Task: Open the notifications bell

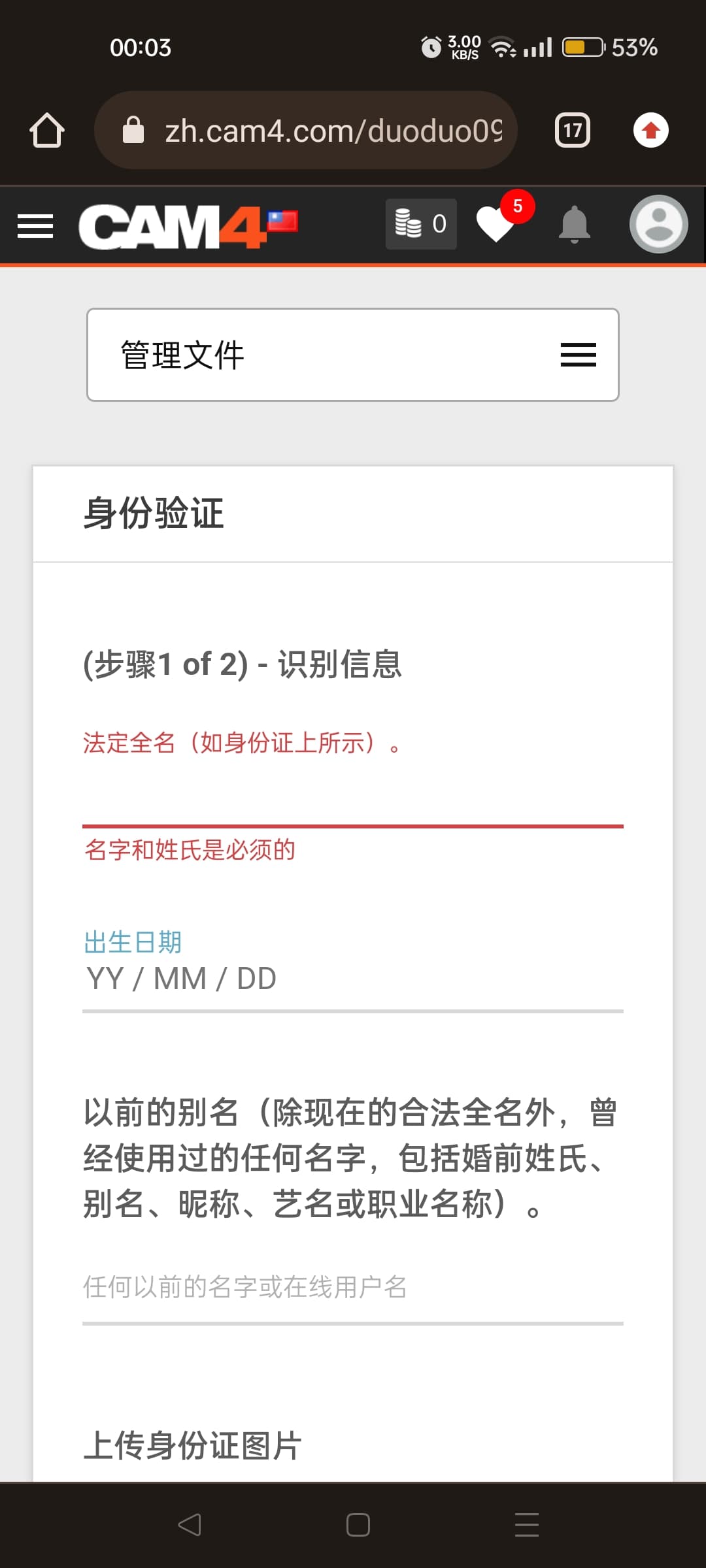Action: (574, 224)
